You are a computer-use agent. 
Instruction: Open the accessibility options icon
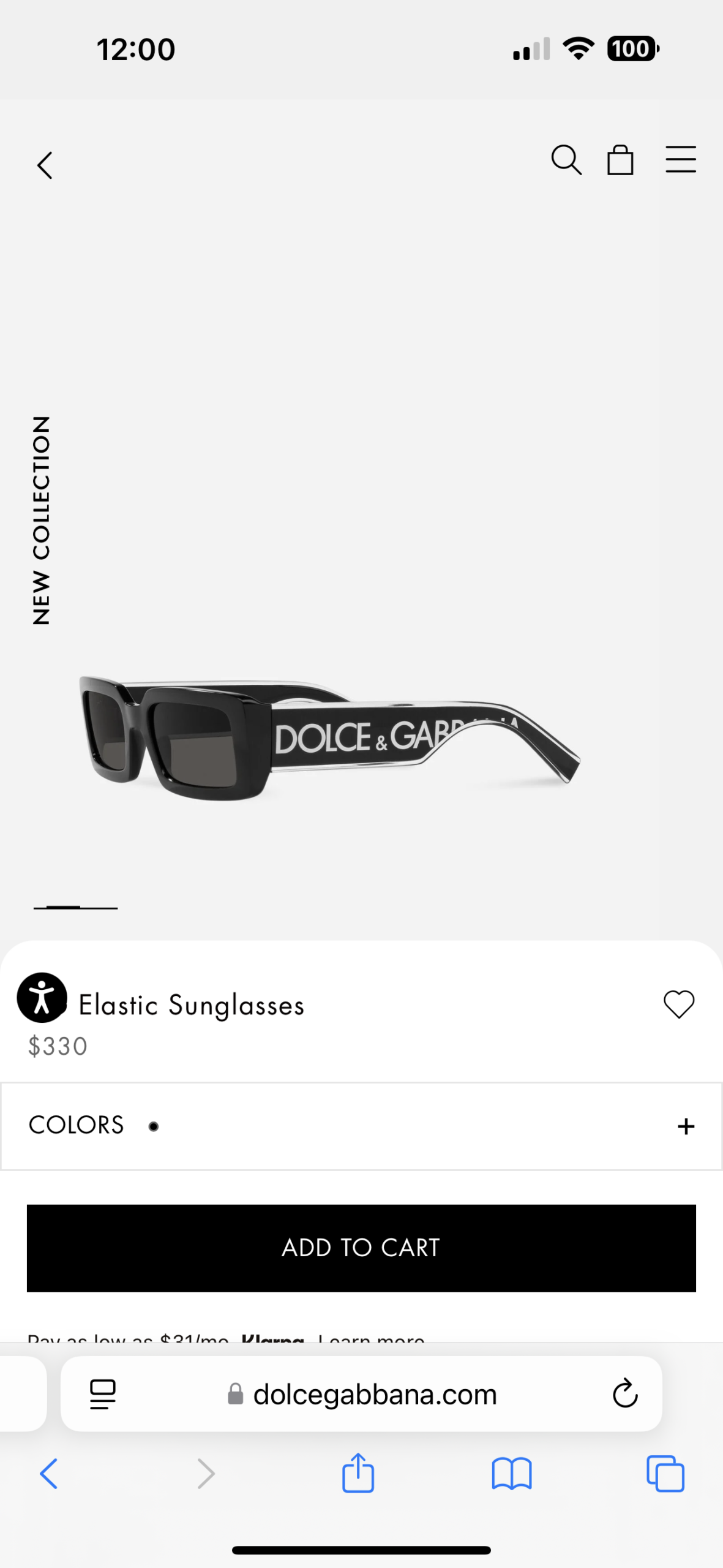tap(42, 997)
